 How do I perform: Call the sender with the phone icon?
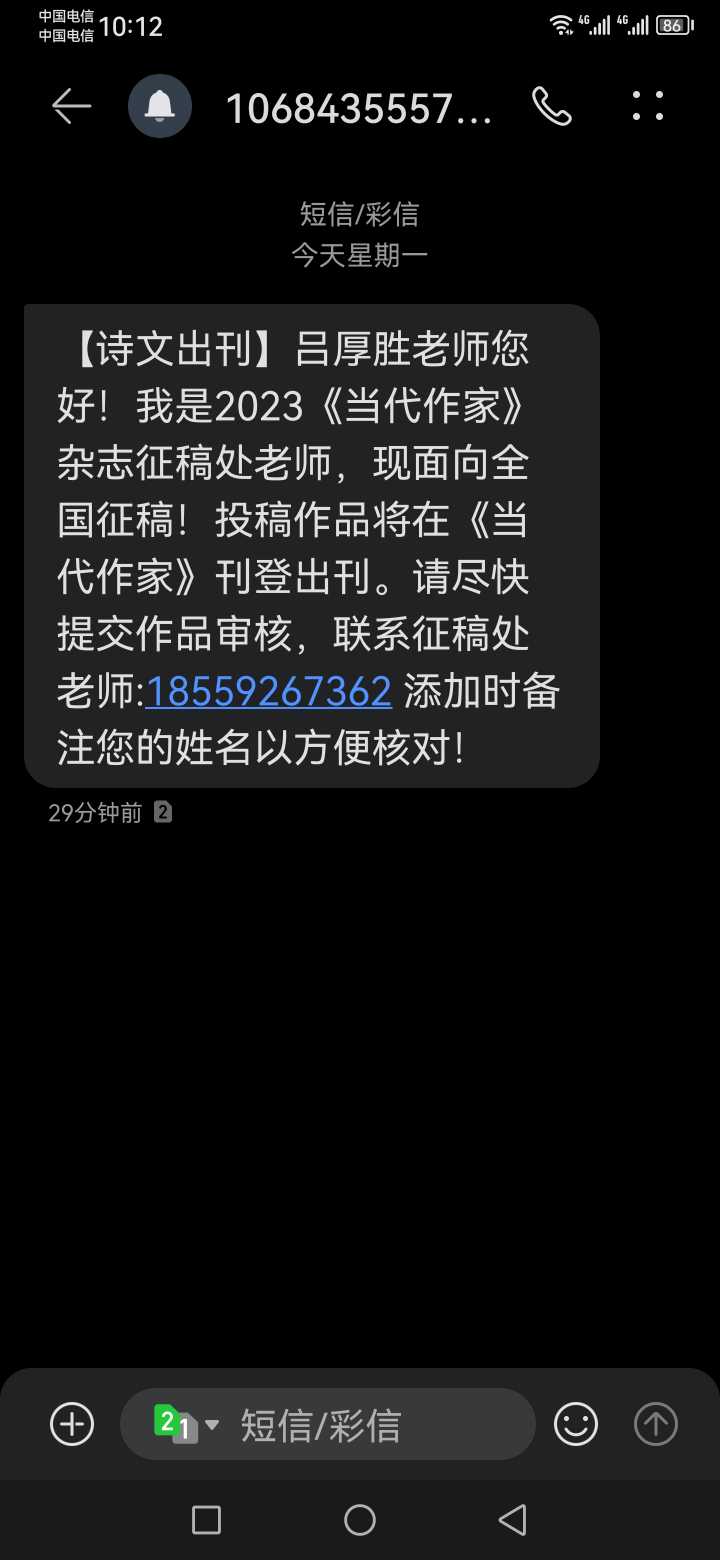552,106
